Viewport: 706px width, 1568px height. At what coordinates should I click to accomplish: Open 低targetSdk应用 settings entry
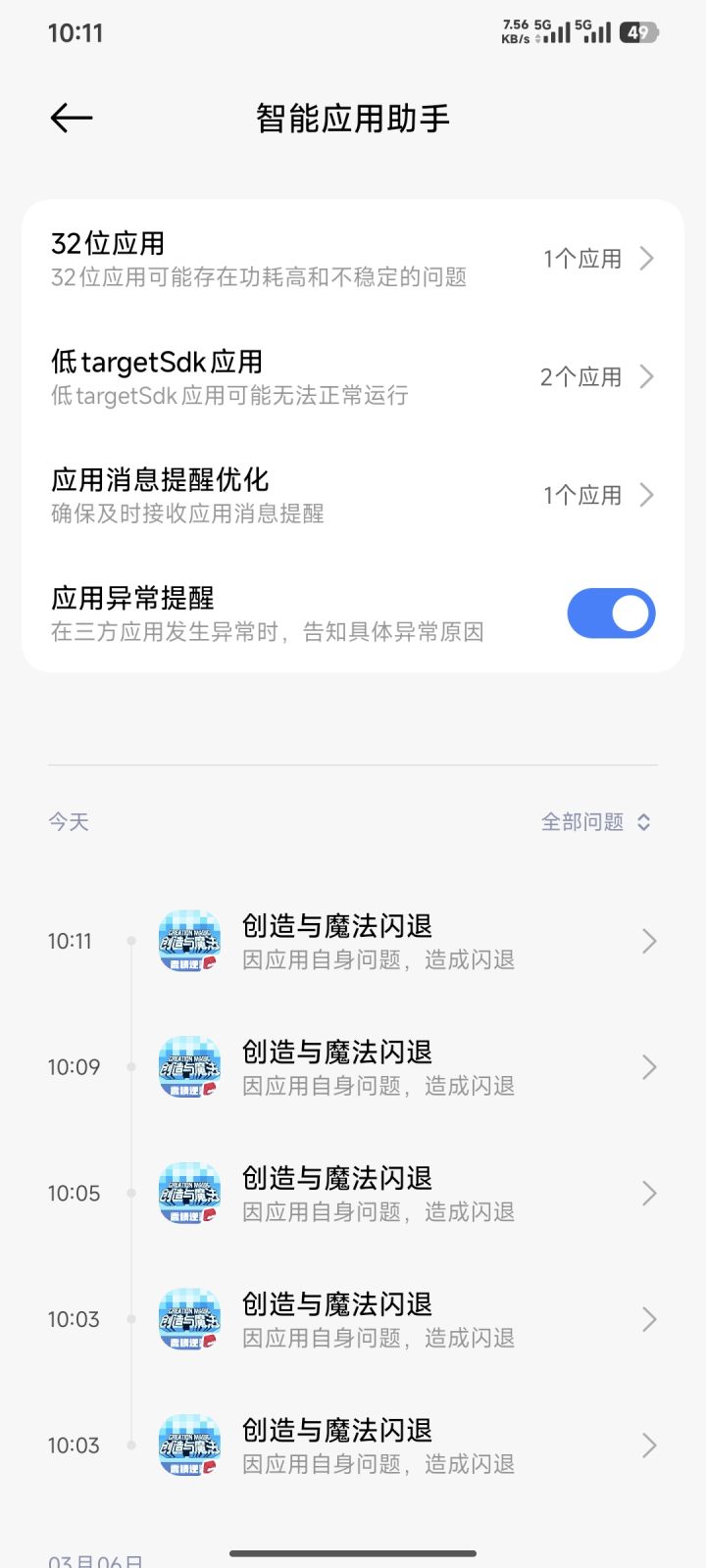pos(353,376)
